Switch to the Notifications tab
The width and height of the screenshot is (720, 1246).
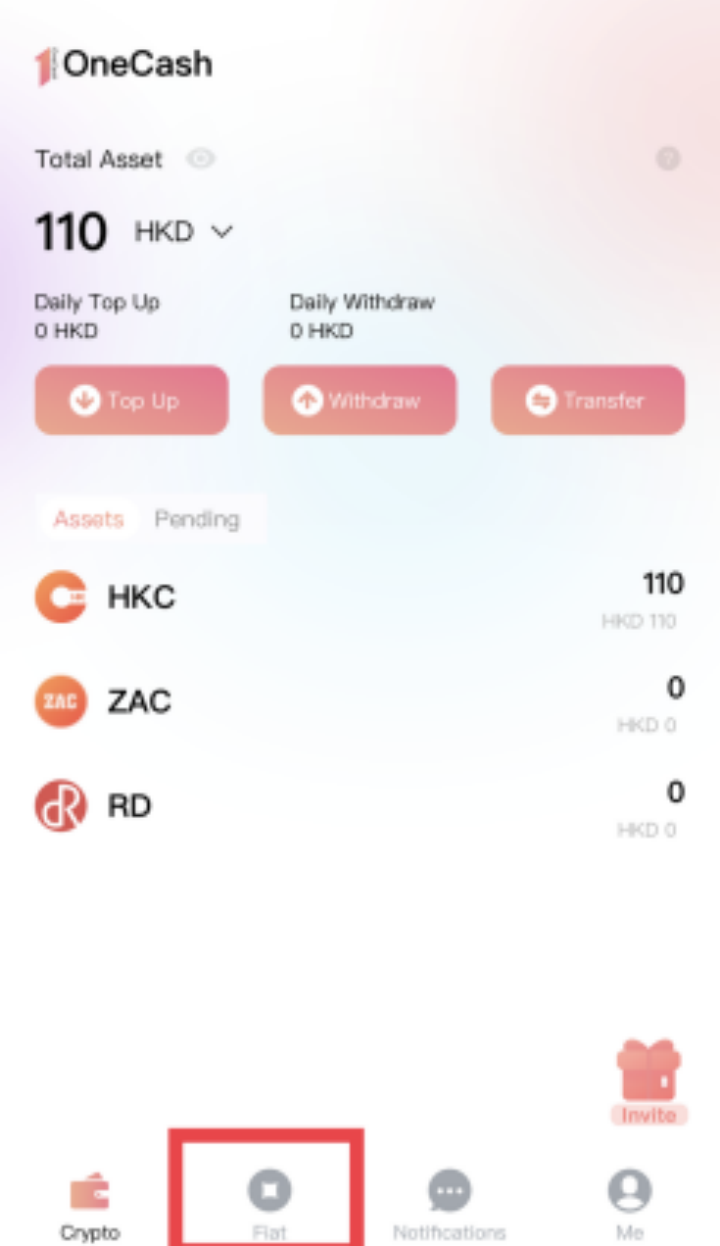click(x=449, y=1205)
